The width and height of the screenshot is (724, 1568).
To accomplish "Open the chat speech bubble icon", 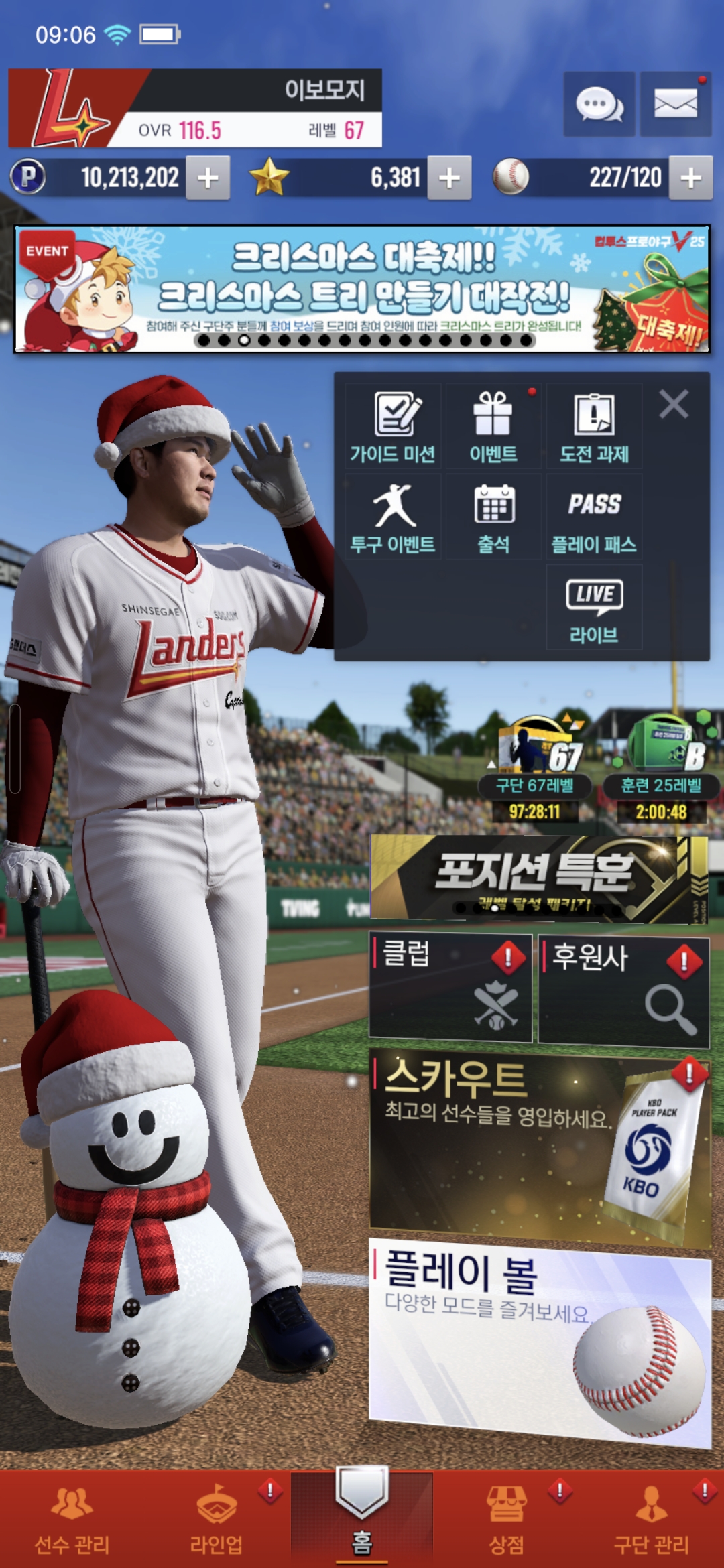I will pos(599,105).
